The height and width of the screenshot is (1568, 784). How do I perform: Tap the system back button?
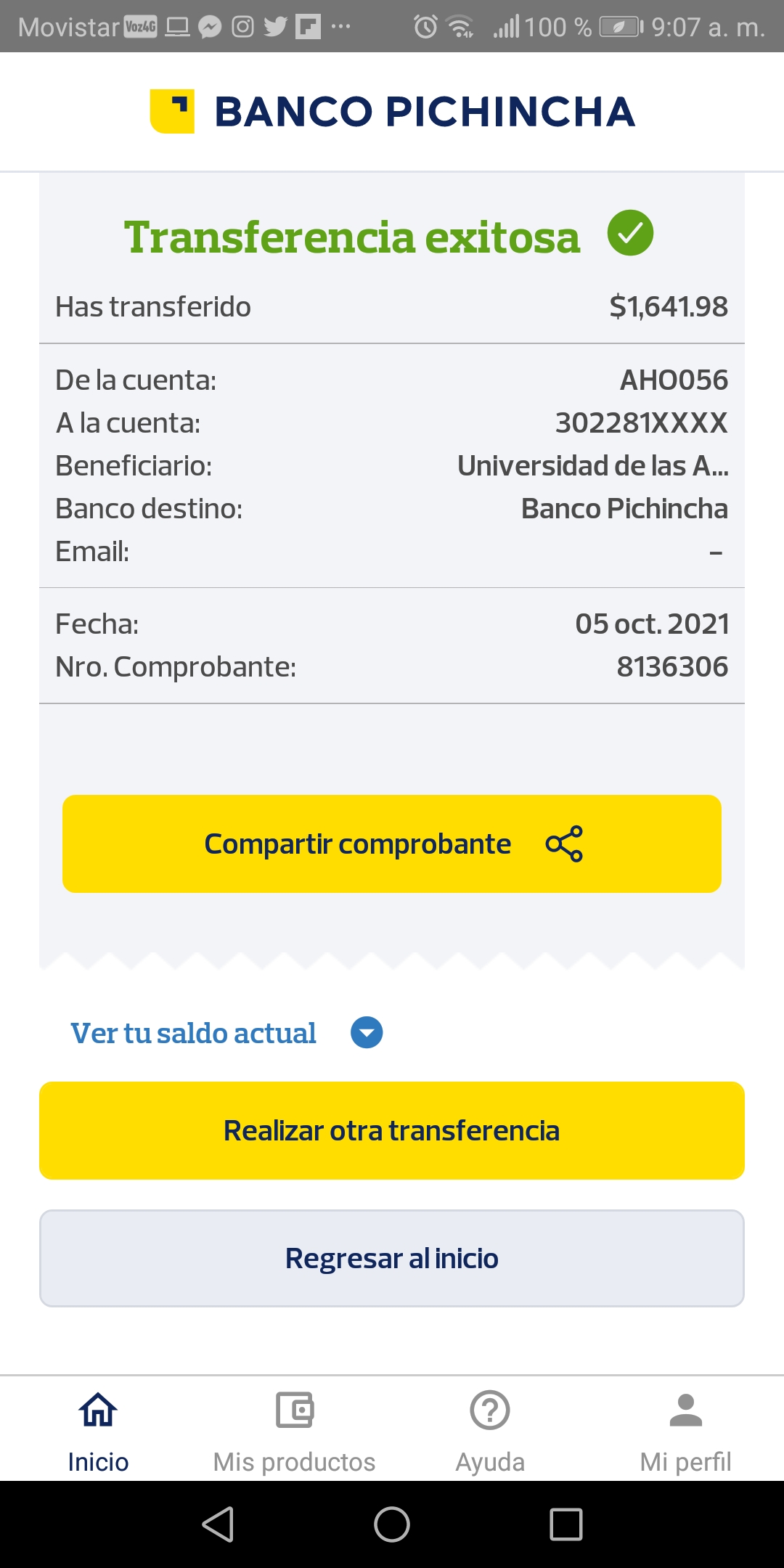point(218,1524)
